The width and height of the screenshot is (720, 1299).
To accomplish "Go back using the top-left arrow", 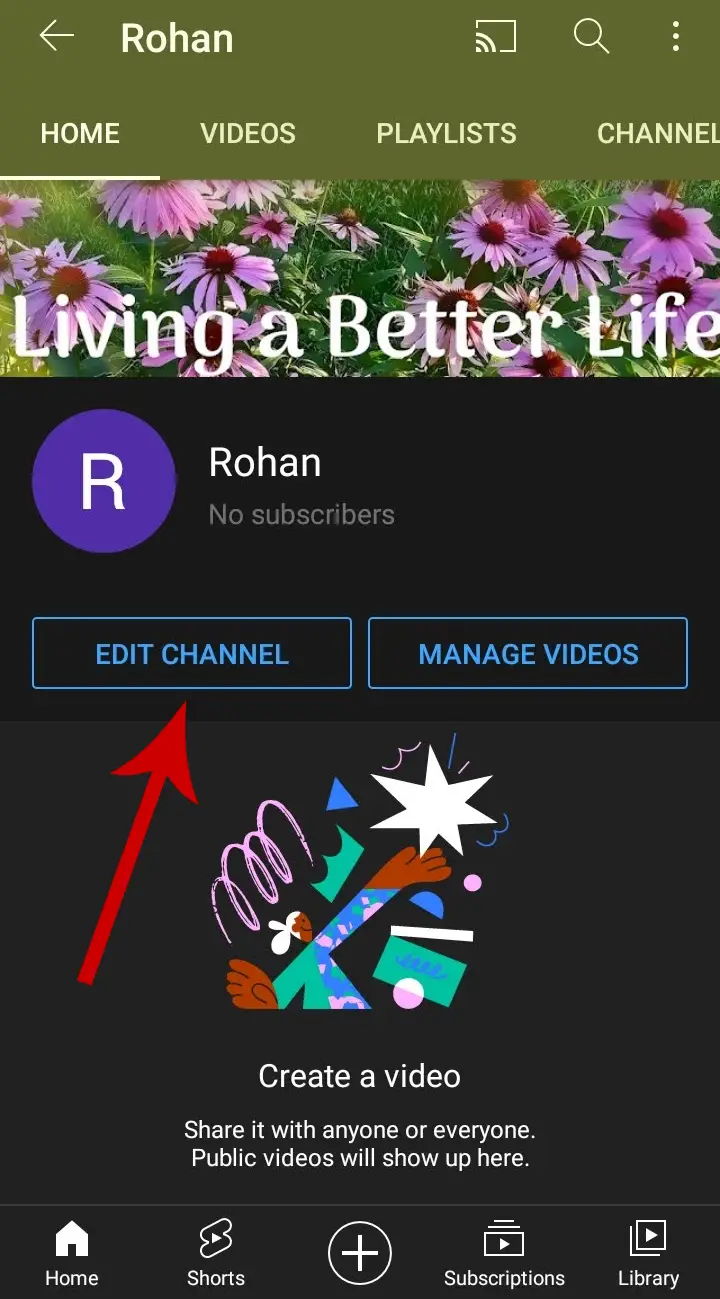I will point(57,38).
